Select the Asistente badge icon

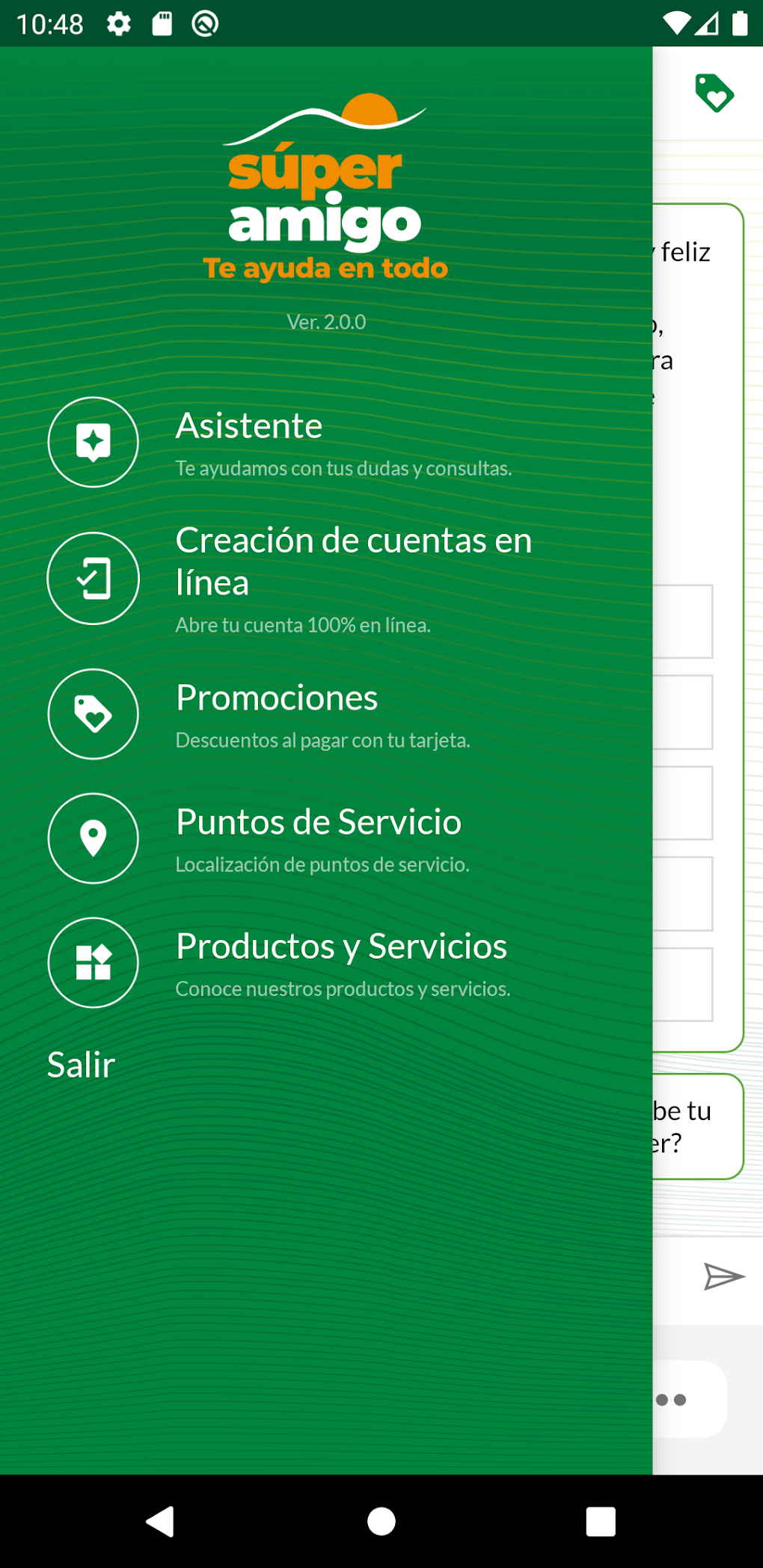(93, 442)
